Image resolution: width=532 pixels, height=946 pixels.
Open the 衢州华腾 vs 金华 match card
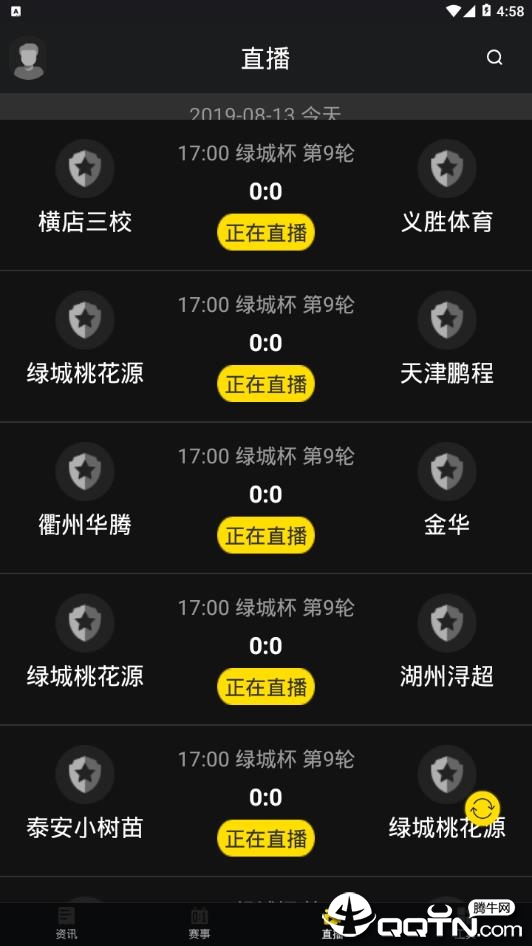266,498
